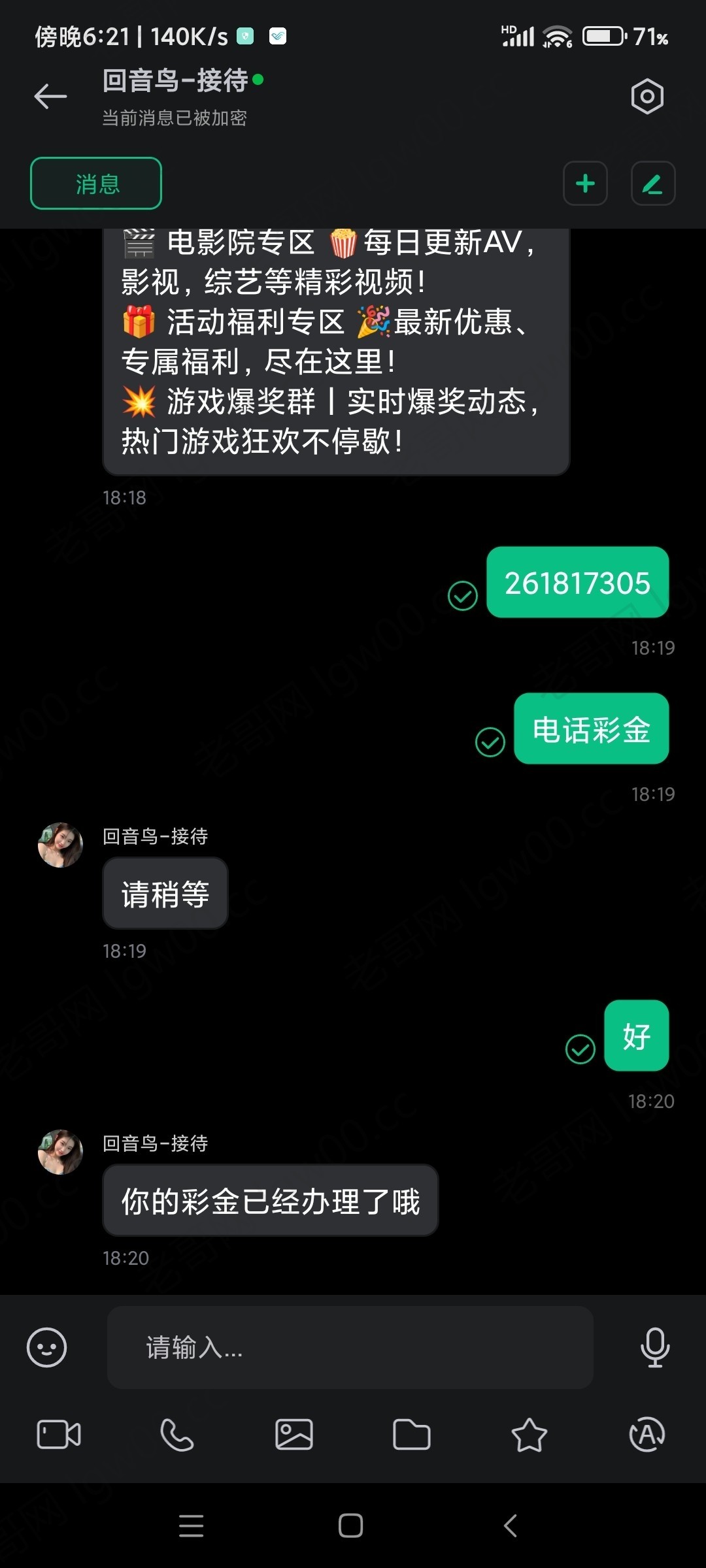The width and height of the screenshot is (706, 1568).
Task: Tap the green pencil edit button
Action: 652,184
